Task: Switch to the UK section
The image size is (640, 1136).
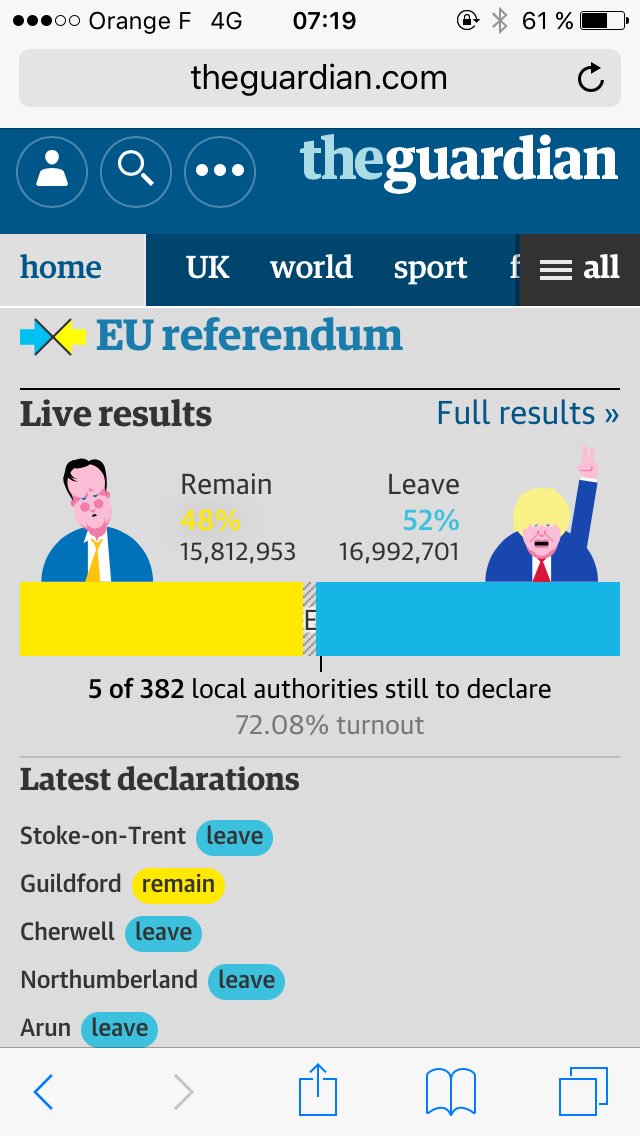Action: (x=207, y=268)
